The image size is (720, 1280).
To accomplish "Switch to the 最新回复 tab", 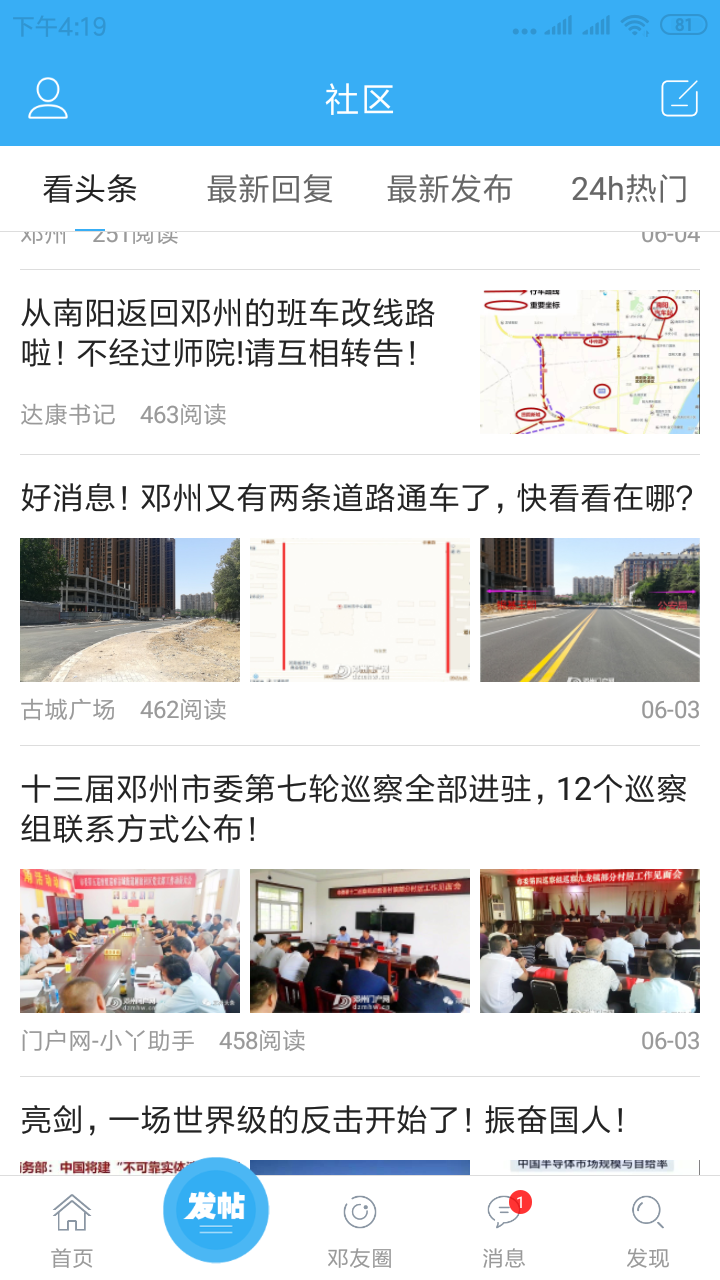I will pyautogui.click(x=270, y=189).
